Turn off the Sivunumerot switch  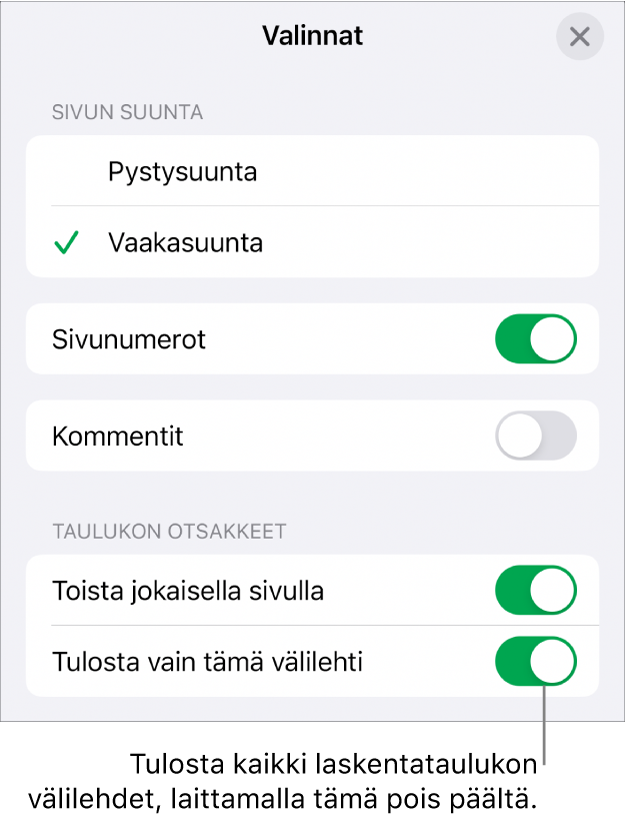(536, 340)
